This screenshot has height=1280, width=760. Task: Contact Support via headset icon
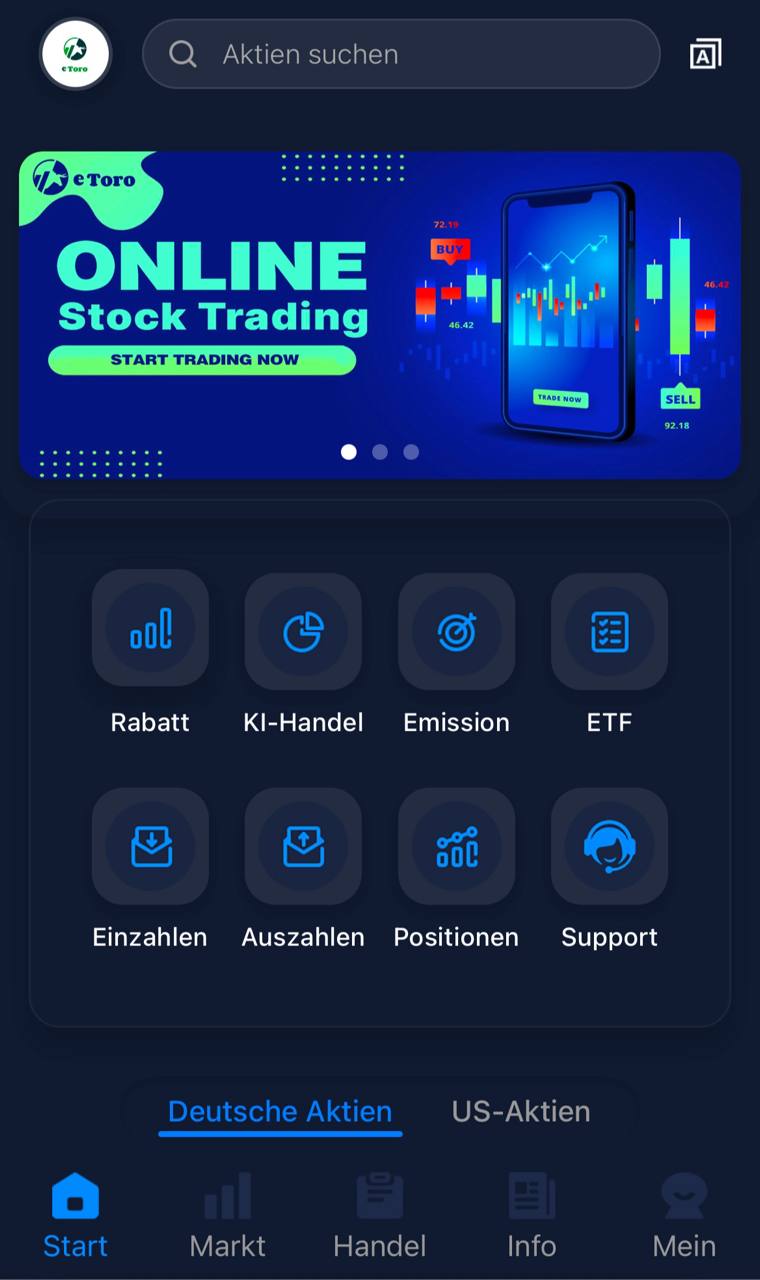[x=609, y=845]
